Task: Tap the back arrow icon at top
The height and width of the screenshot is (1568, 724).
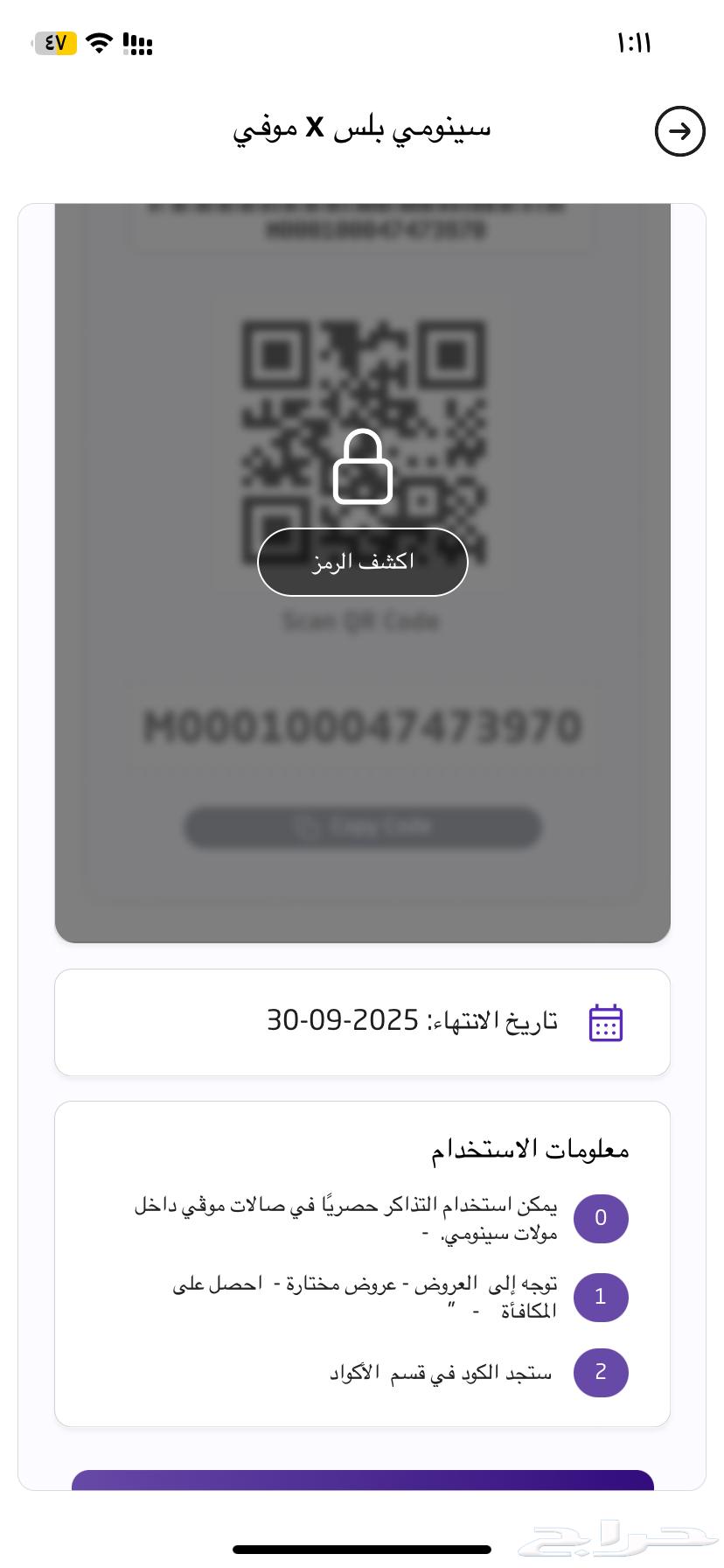Action: 680,131
